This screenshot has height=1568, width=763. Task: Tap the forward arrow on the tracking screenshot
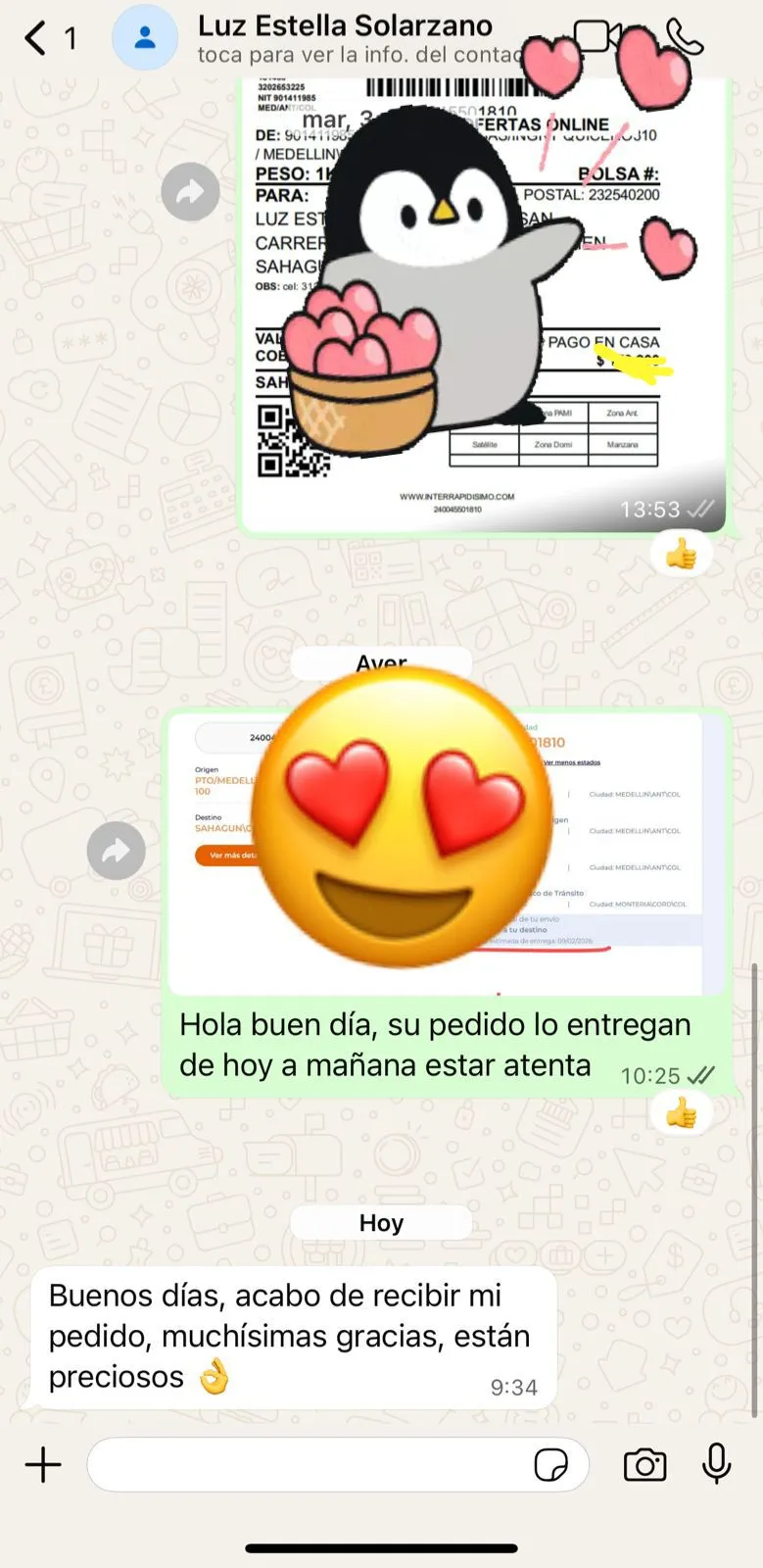click(116, 851)
